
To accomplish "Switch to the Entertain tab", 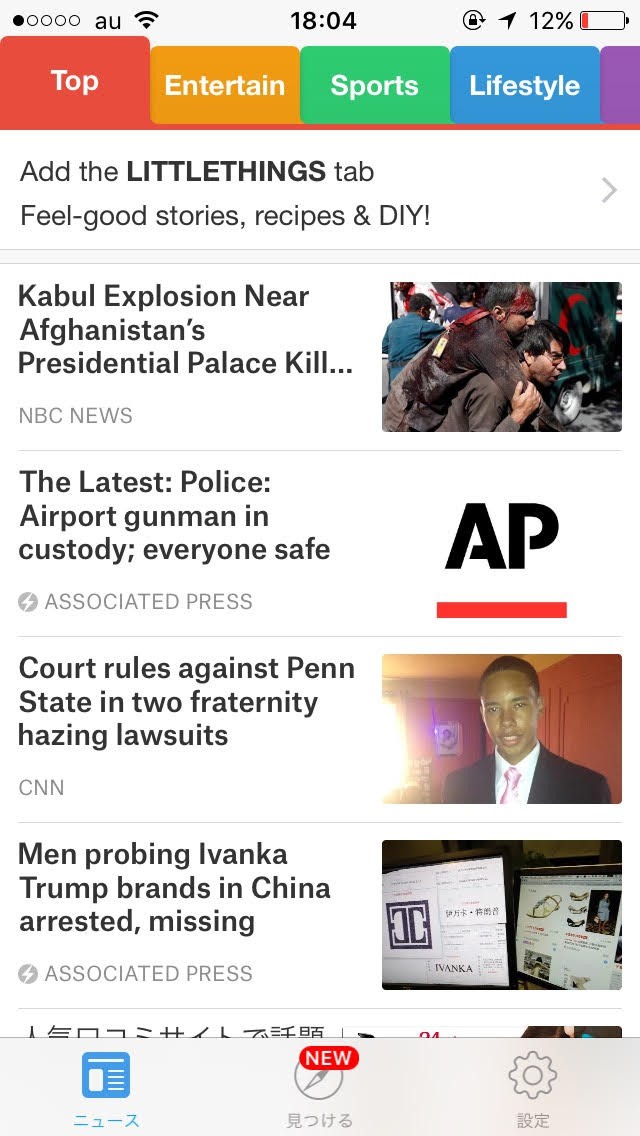I will coord(224,86).
